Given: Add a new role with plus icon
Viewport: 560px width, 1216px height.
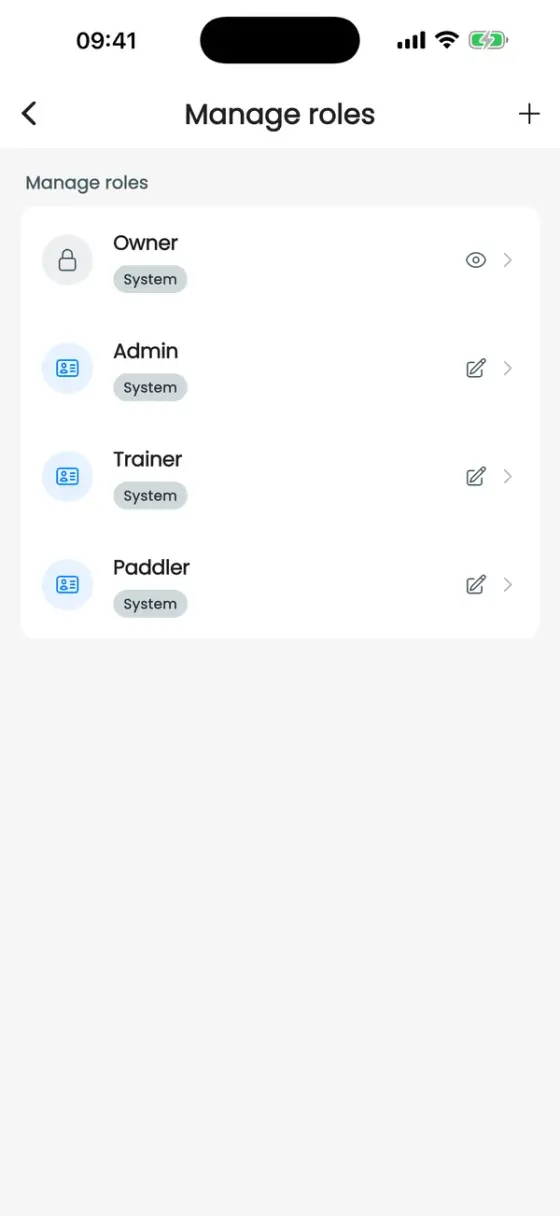Looking at the screenshot, I should [529, 114].
